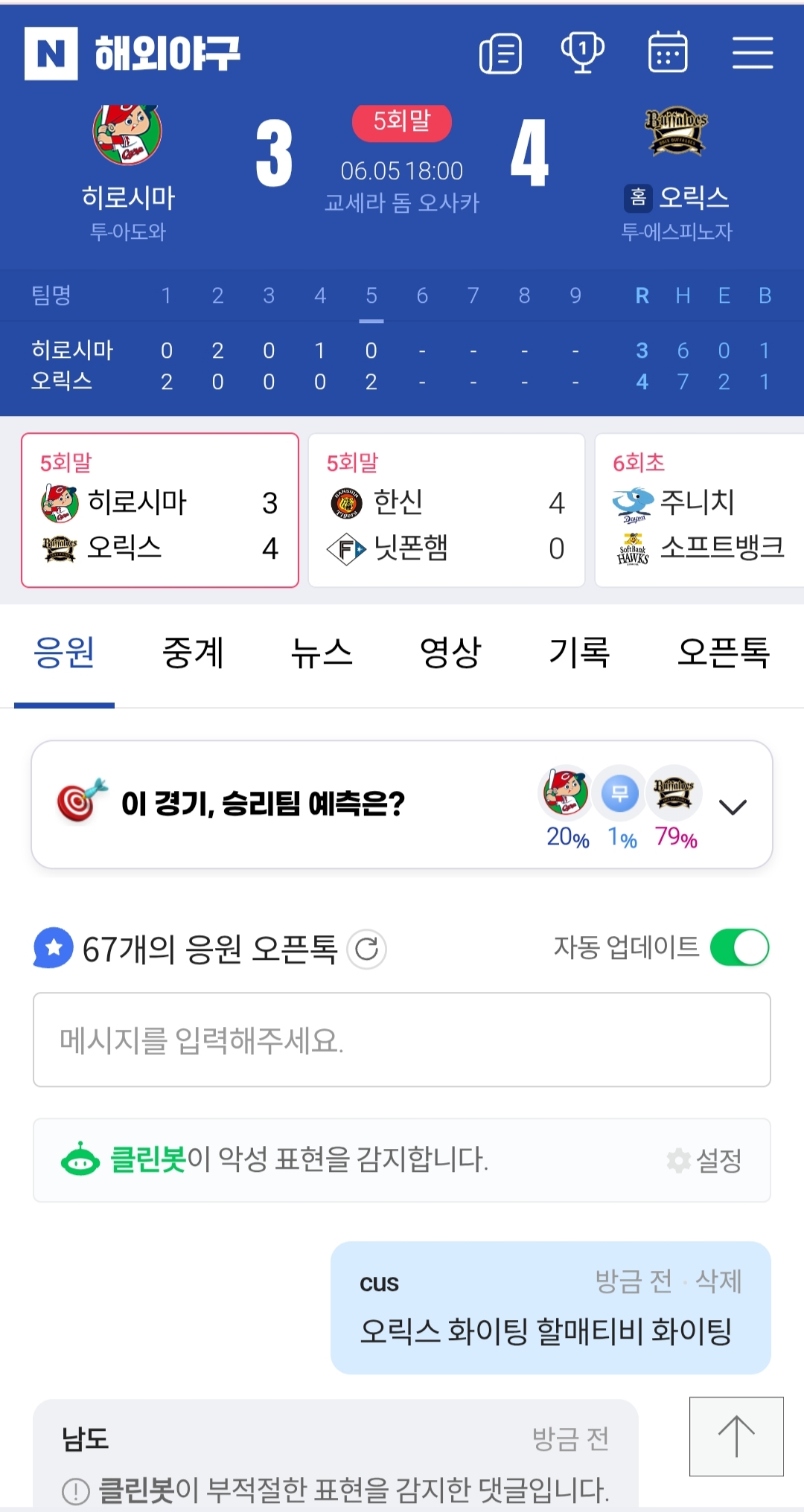Open the 한신 vs 닛폰햄 game card
The height and width of the screenshot is (1512, 804).
[447, 510]
